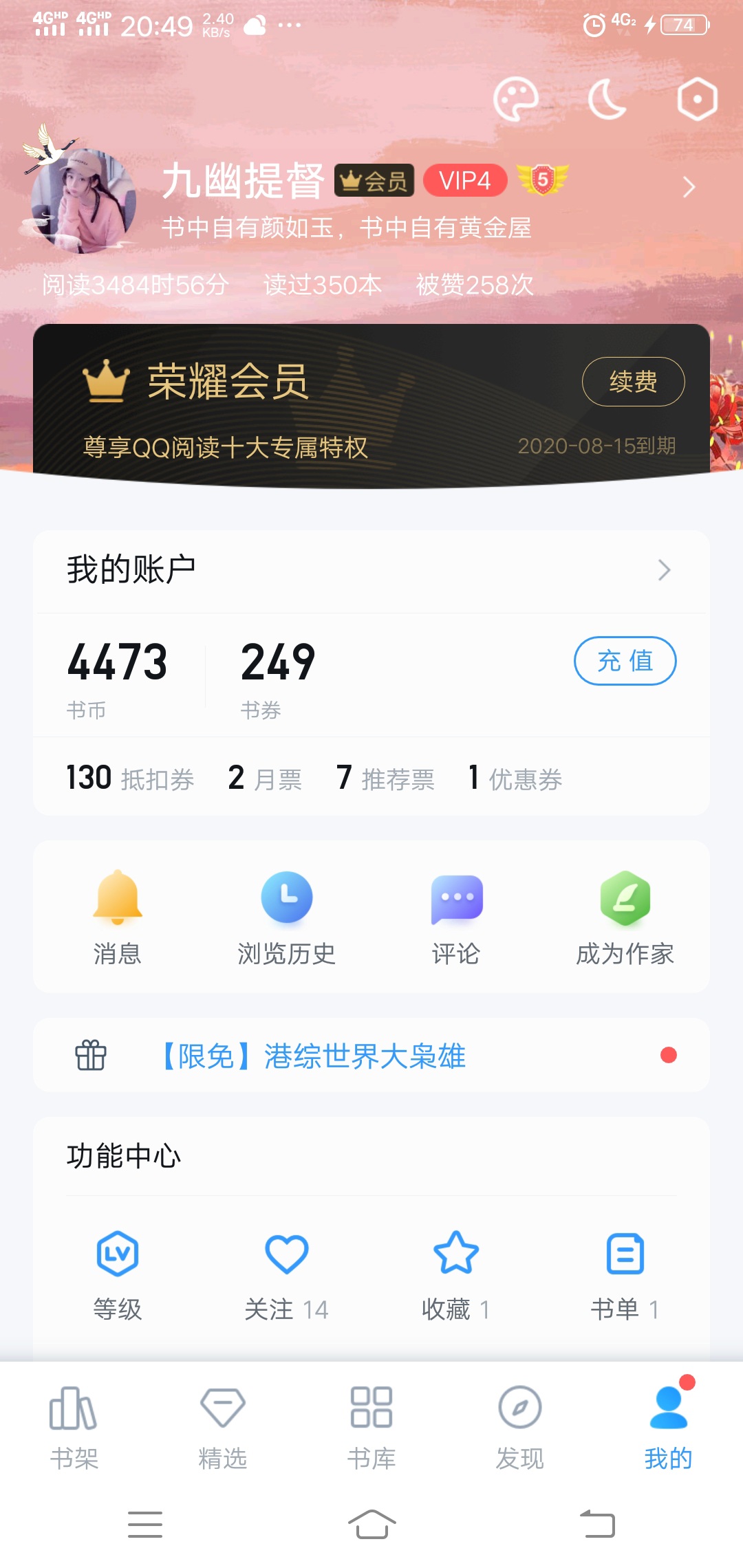Switch to night mode via moon icon
The image size is (743, 1568).
pos(607,100)
